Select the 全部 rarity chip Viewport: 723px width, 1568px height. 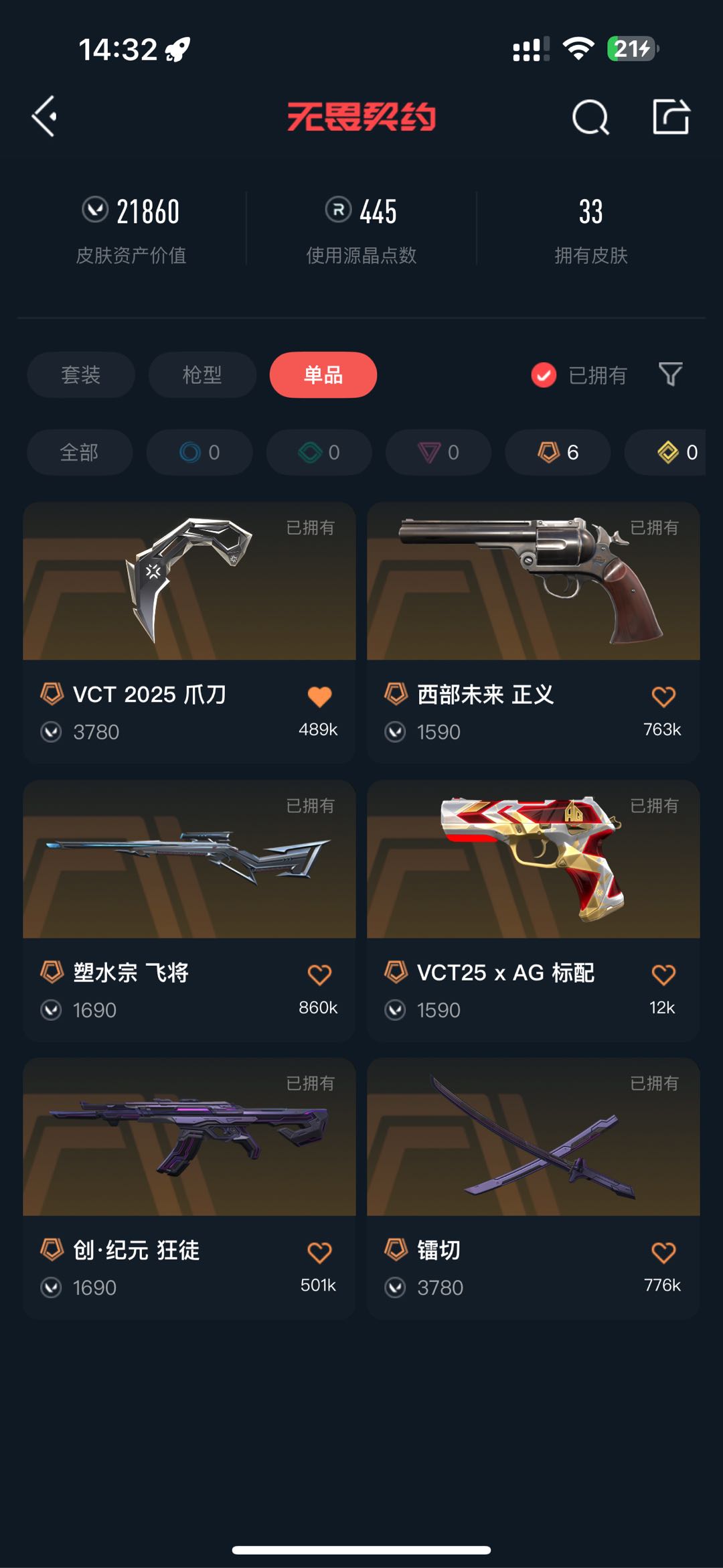coord(79,452)
